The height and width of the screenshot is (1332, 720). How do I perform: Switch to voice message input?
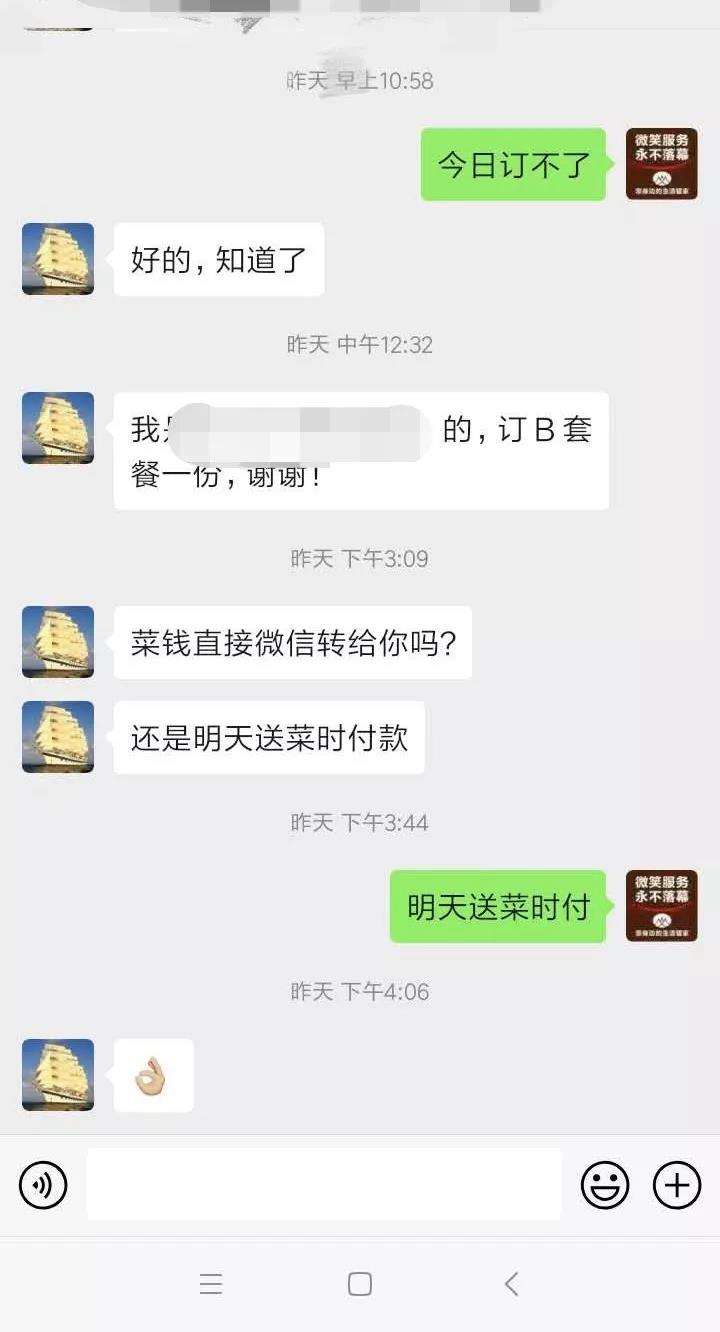[x=43, y=1186]
